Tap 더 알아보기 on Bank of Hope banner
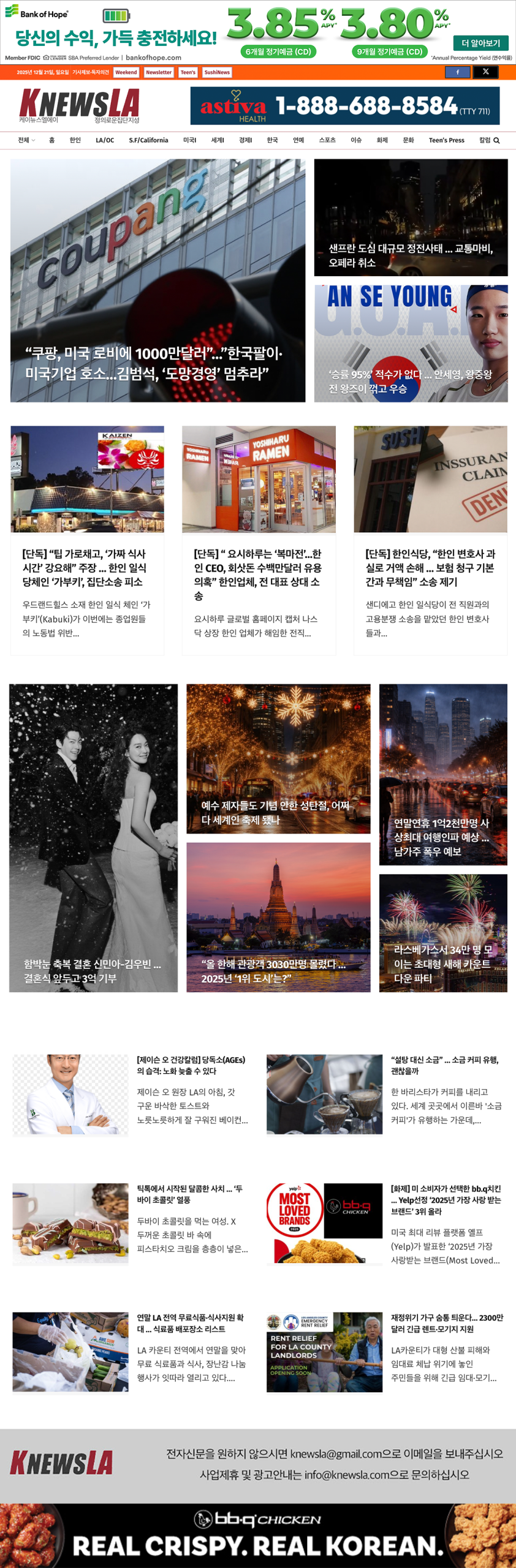Viewport: 516px width, 1568px height. coord(480,43)
